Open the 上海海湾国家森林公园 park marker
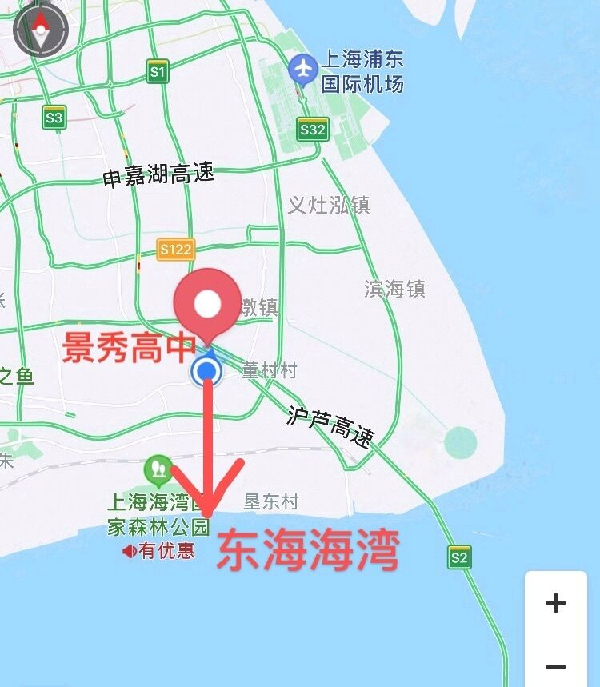The height and width of the screenshot is (687, 600). [x=157, y=467]
